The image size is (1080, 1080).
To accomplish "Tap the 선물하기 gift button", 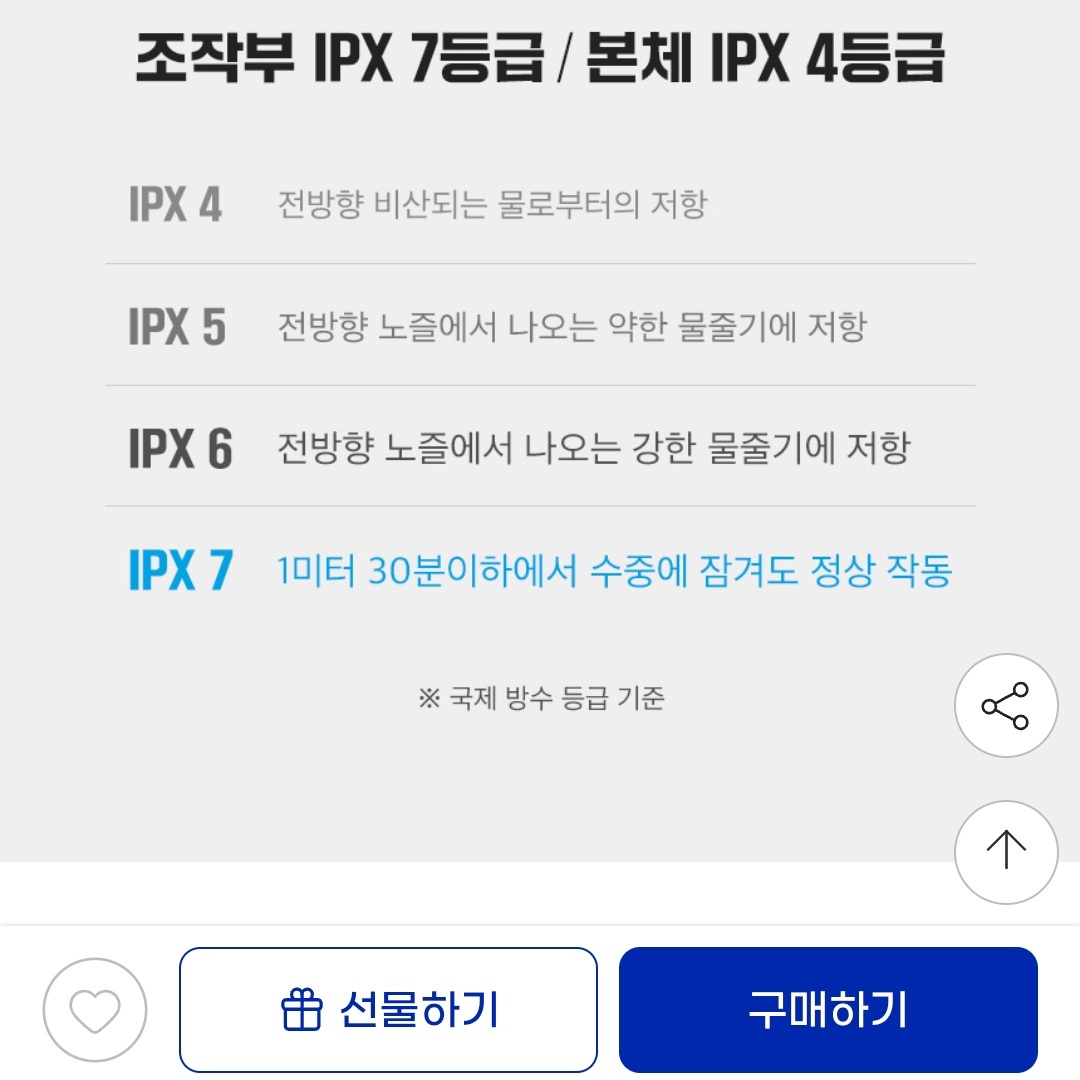I will coord(388,1009).
